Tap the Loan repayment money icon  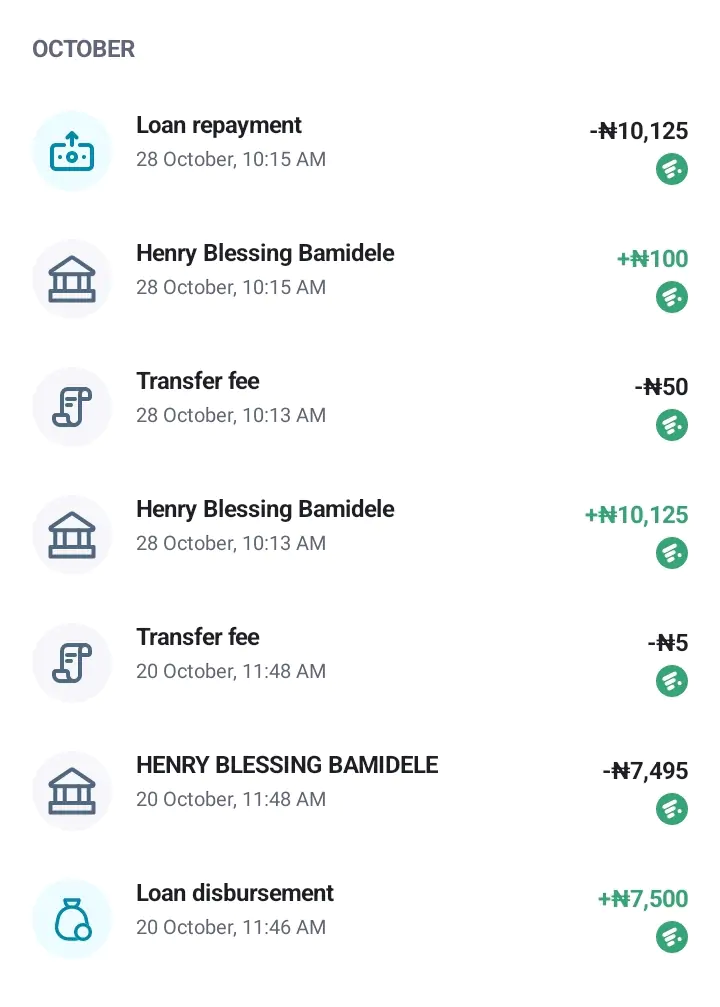click(x=71, y=150)
